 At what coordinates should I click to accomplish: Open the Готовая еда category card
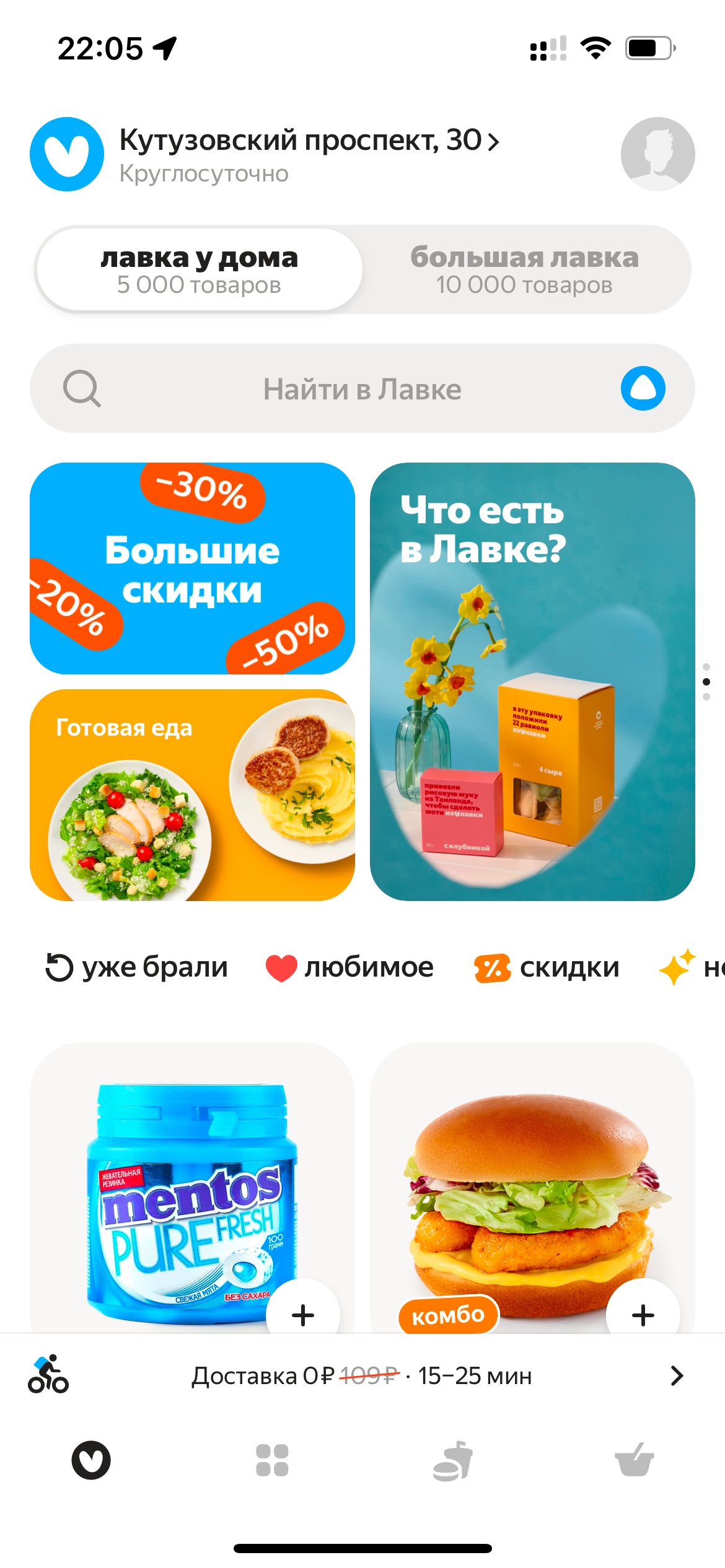click(192, 795)
